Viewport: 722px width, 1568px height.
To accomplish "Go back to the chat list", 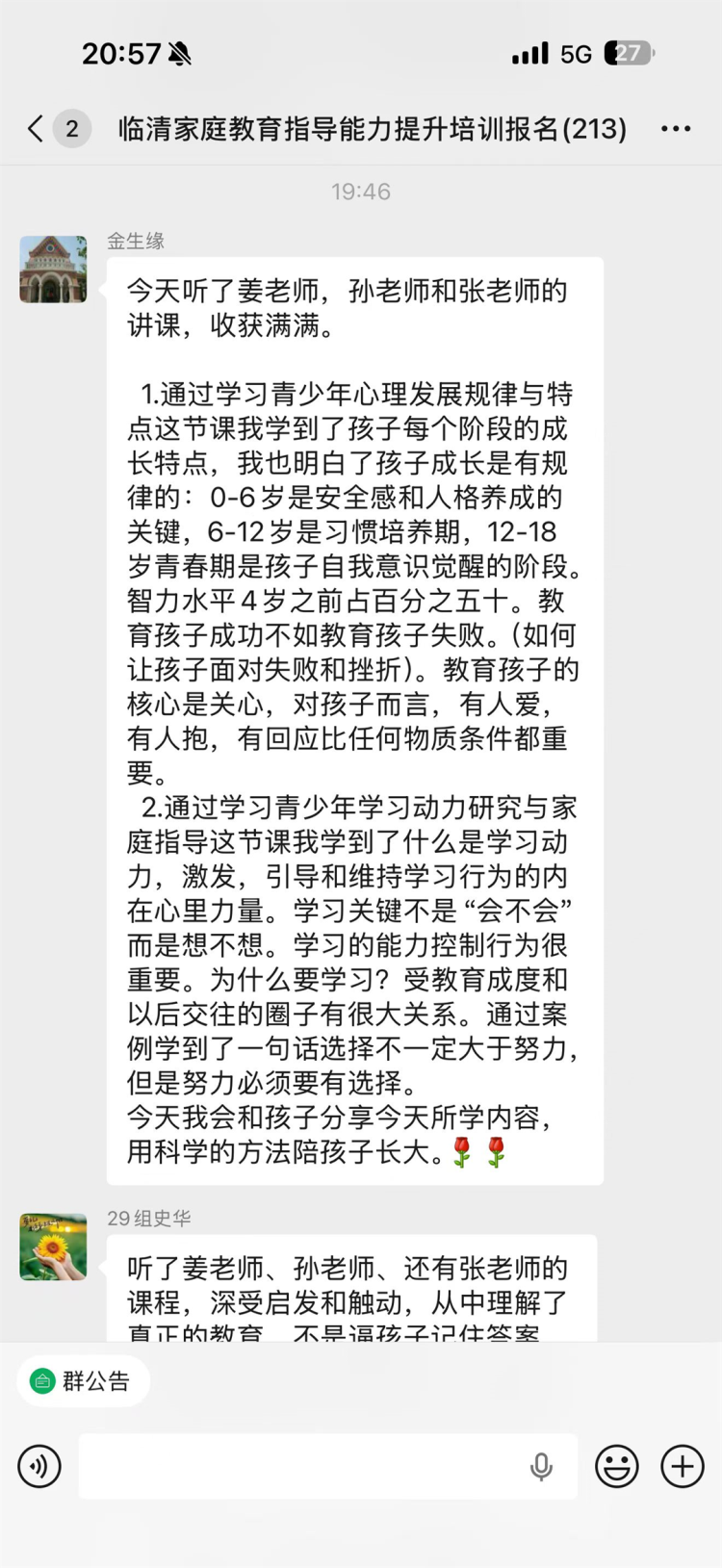I will [x=37, y=128].
